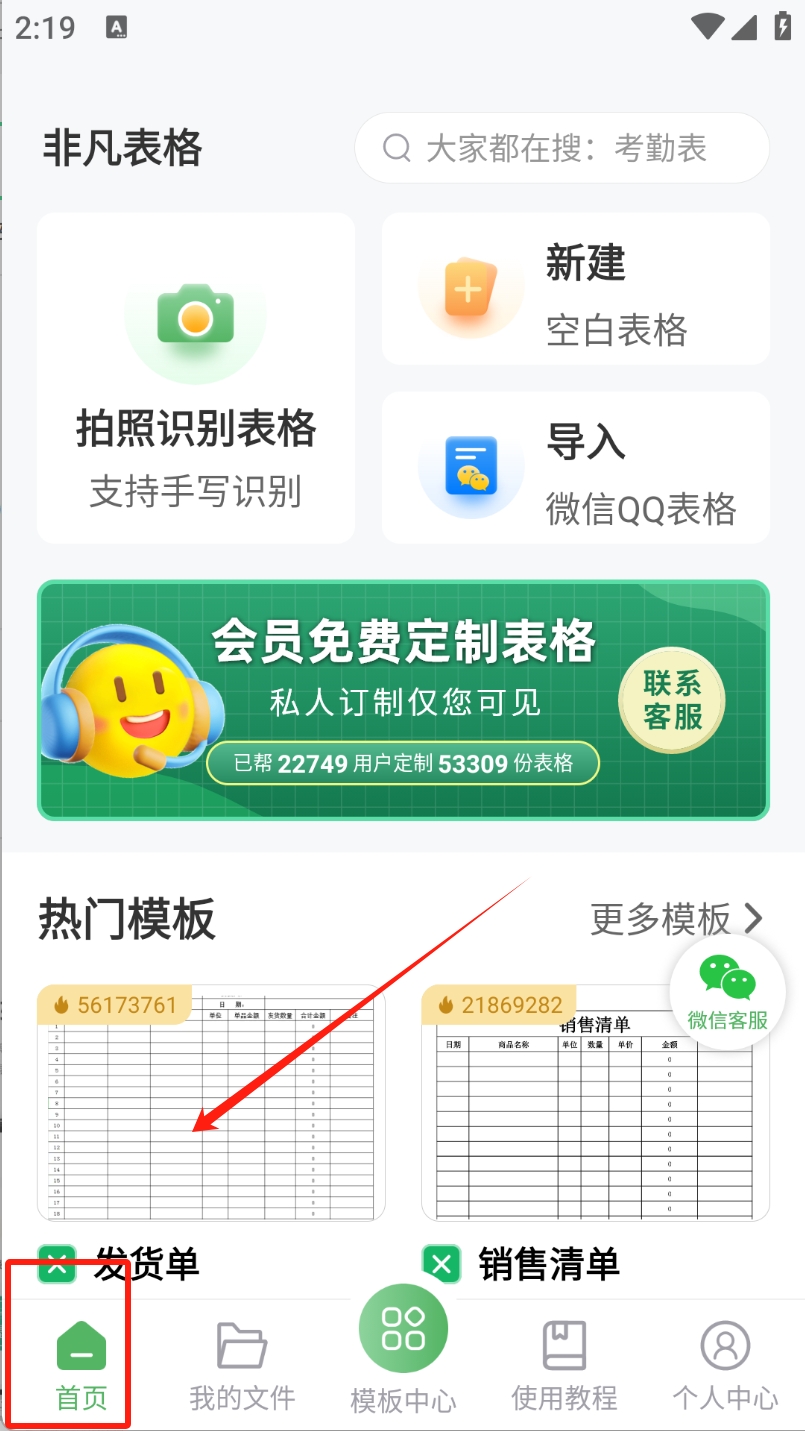Open the 销售清单 template

(x=595, y=1103)
